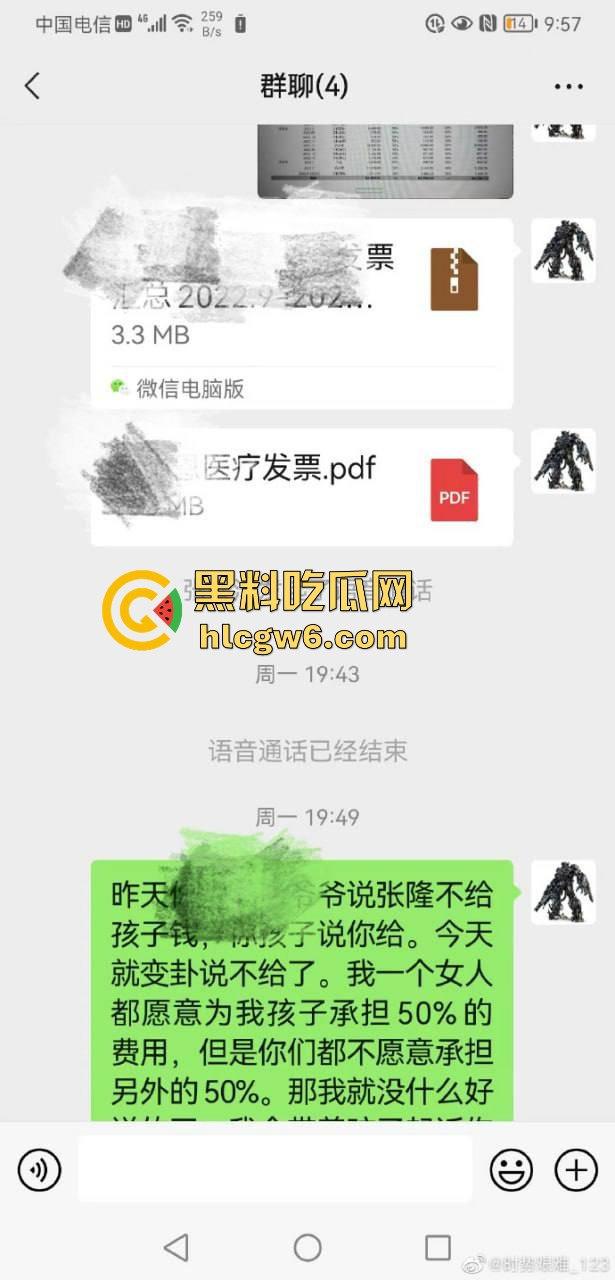This screenshot has width=615, height=1280.
Task: Open the emoji picker
Action: pyautogui.click(x=510, y=1169)
